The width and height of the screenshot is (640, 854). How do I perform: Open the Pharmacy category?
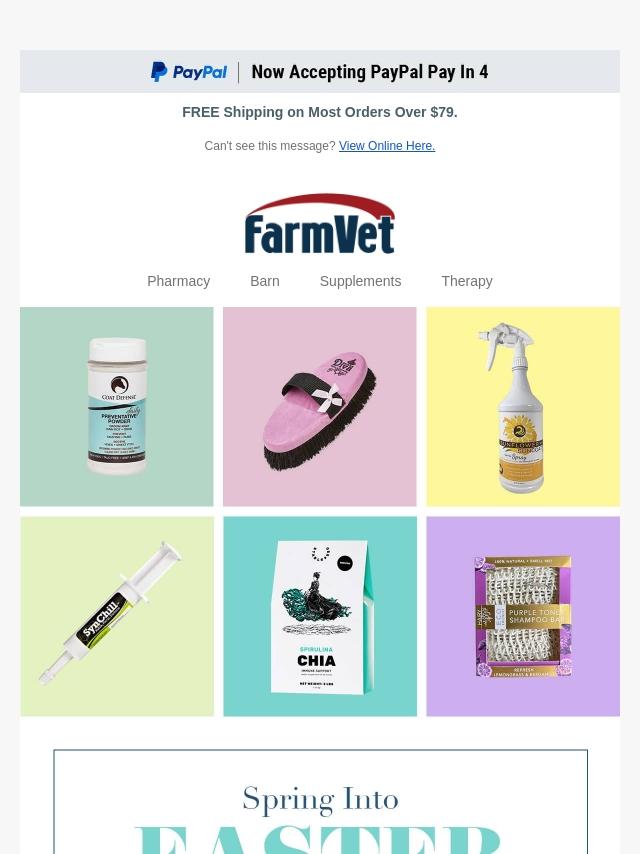(179, 281)
